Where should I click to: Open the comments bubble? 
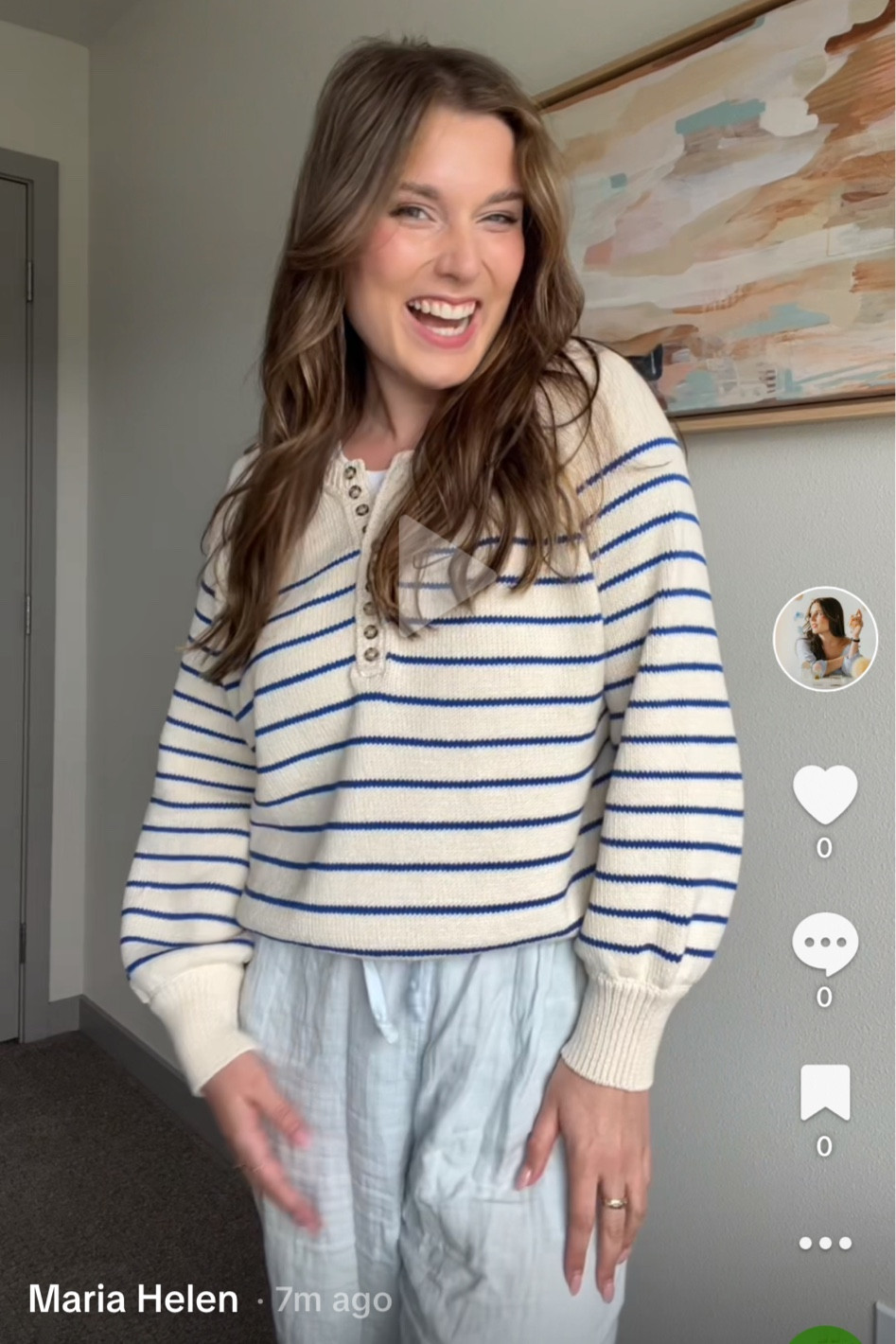click(x=825, y=943)
